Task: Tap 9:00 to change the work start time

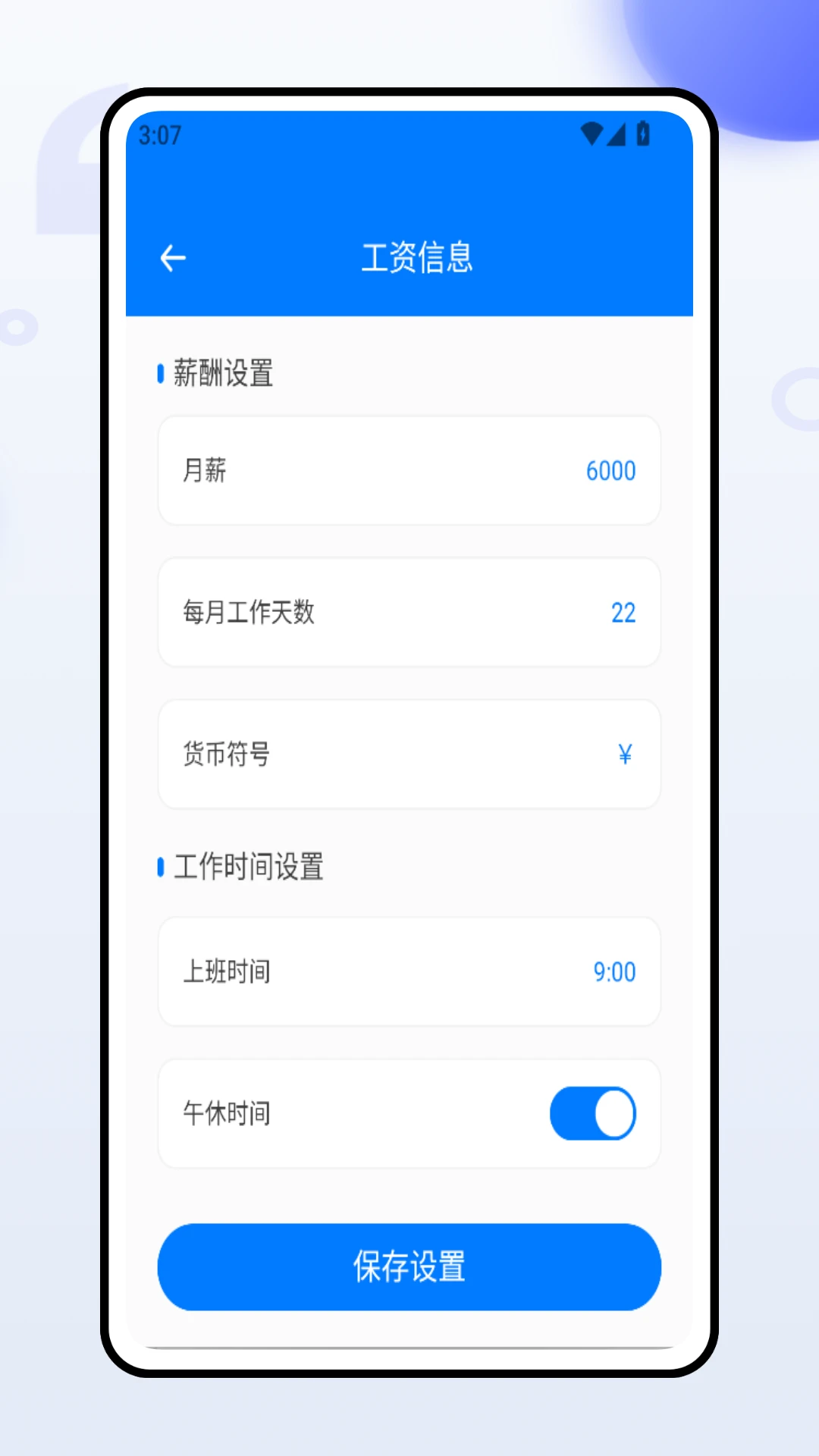Action: tap(615, 971)
